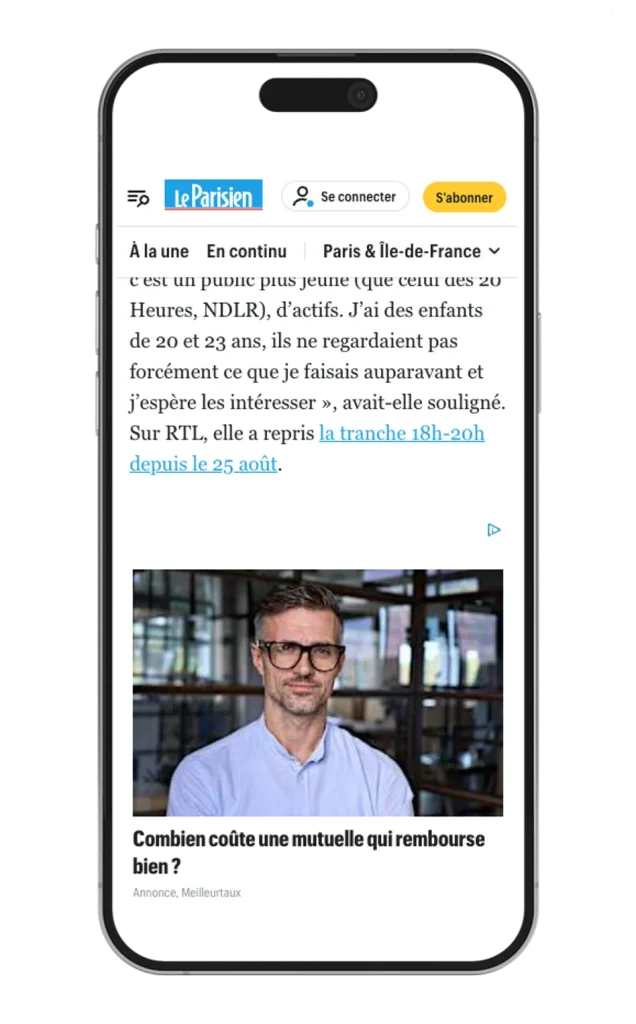Go to Le Parisien homepage logo
This screenshot has width=636, height=1024.
click(213, 195)
